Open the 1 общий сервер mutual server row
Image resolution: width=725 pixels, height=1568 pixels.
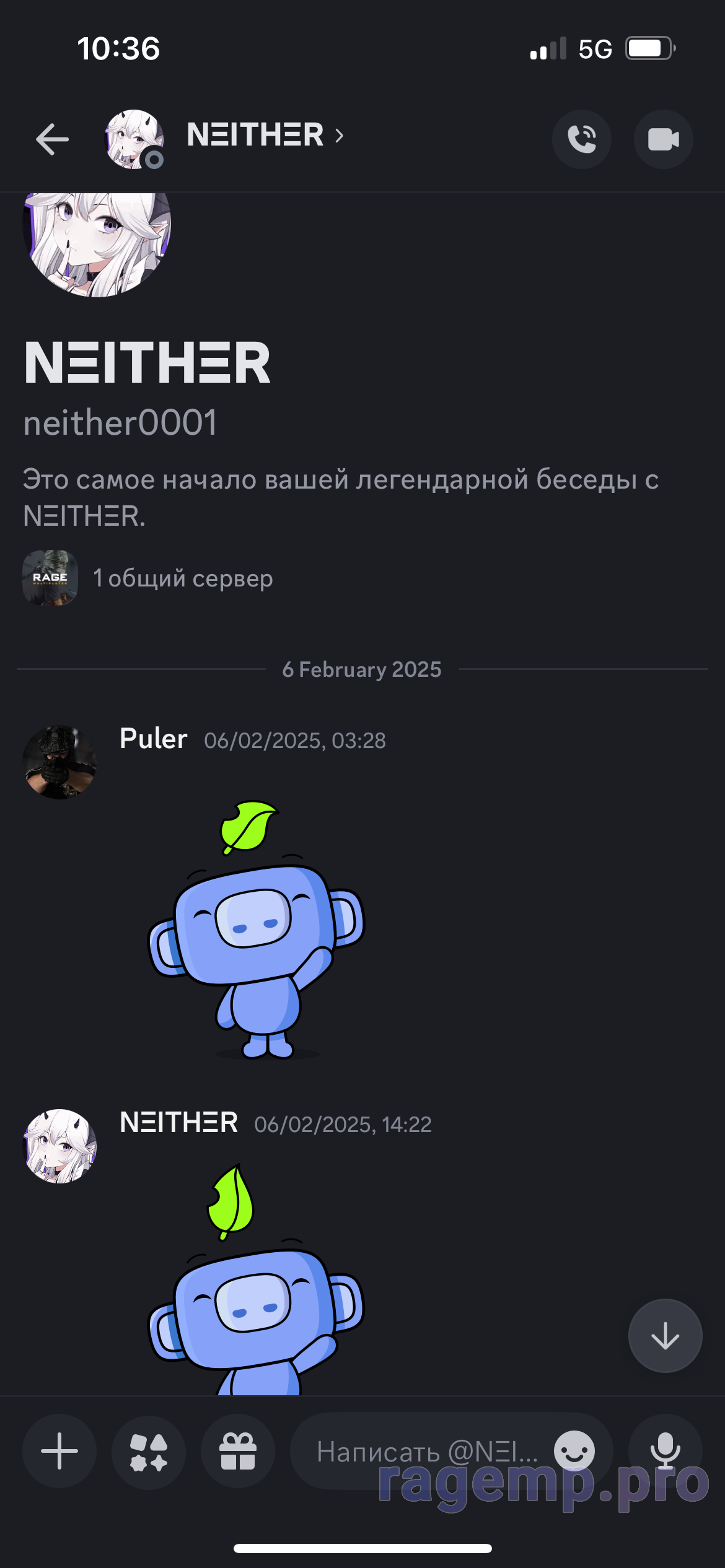pos(148,578)
